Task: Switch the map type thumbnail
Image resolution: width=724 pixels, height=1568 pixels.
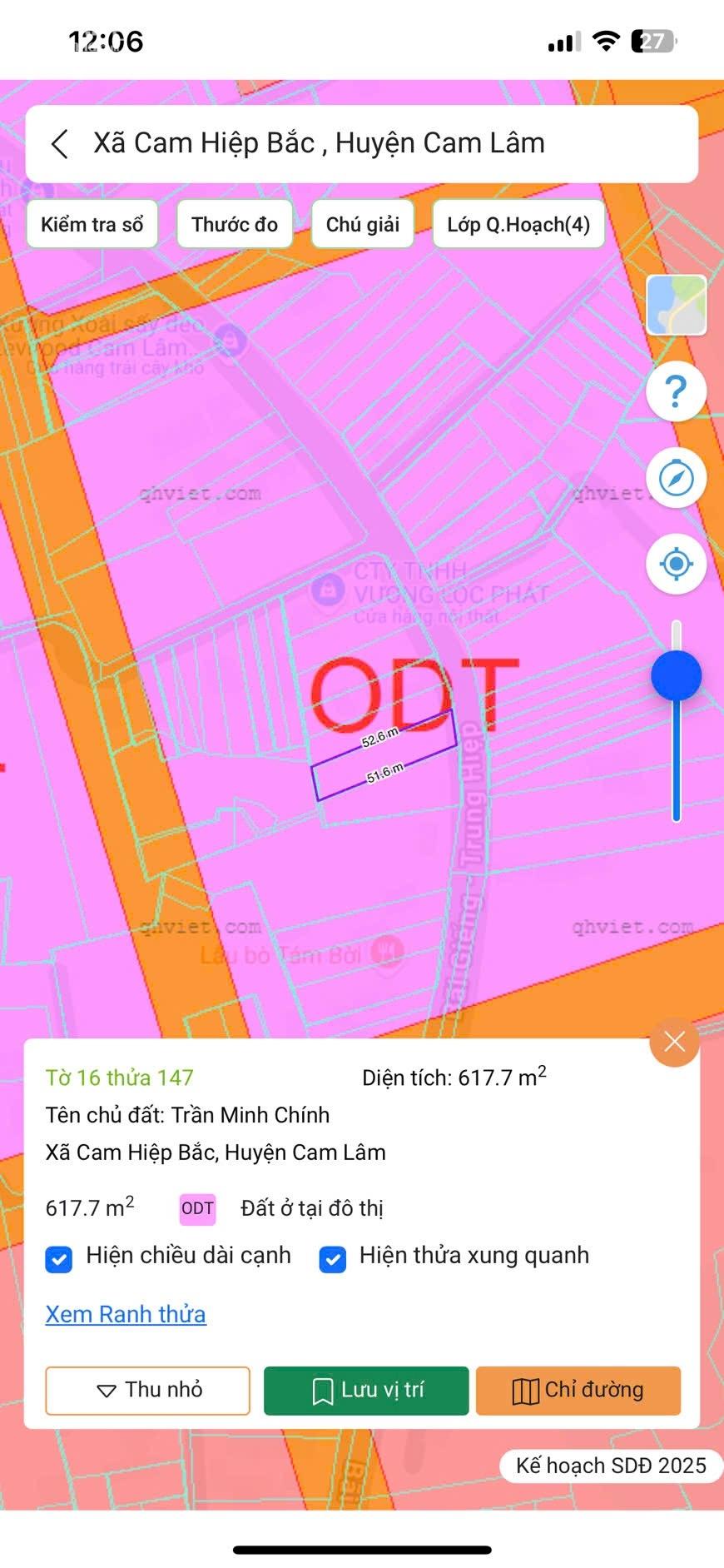Action: pos(676,306)
